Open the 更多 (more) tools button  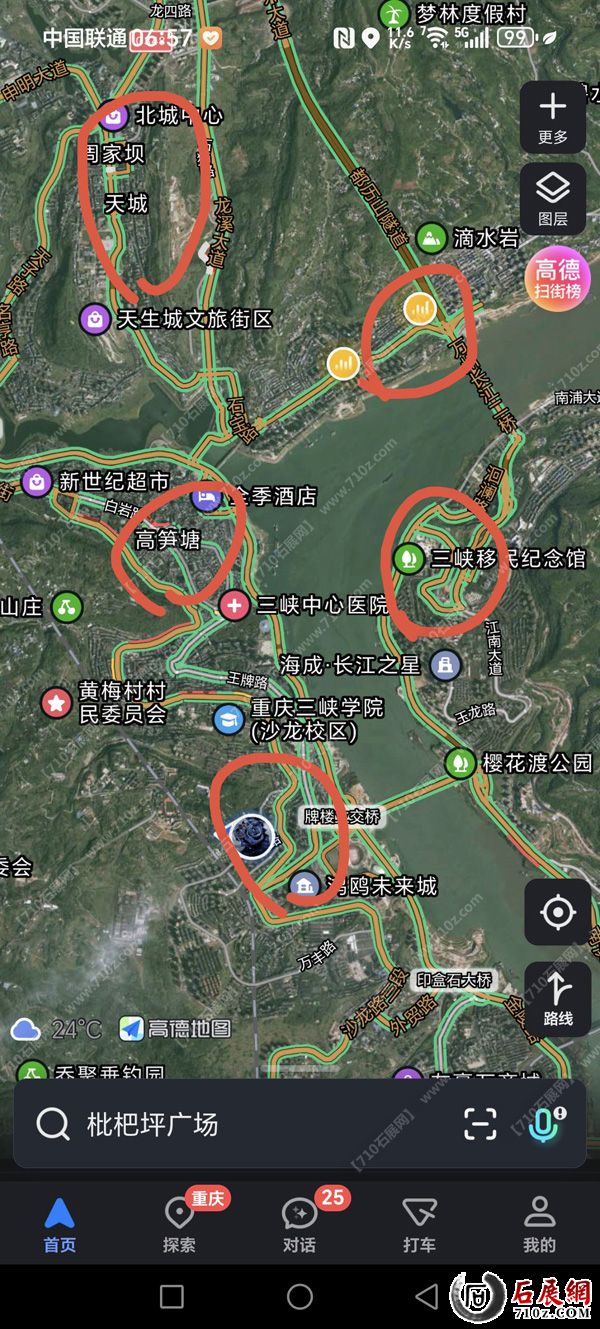(x=553, y=117)
